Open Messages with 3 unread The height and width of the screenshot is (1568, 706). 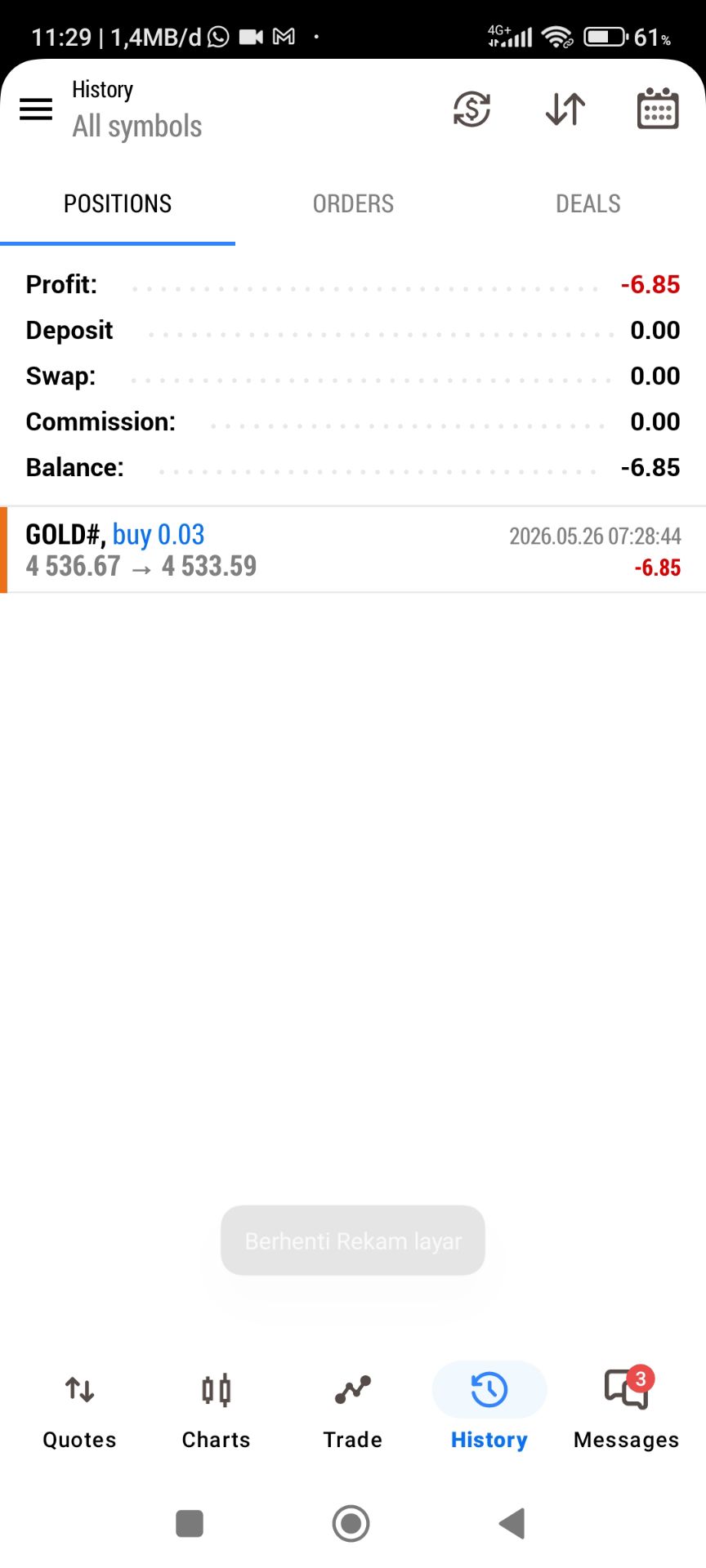[626, 1411]
